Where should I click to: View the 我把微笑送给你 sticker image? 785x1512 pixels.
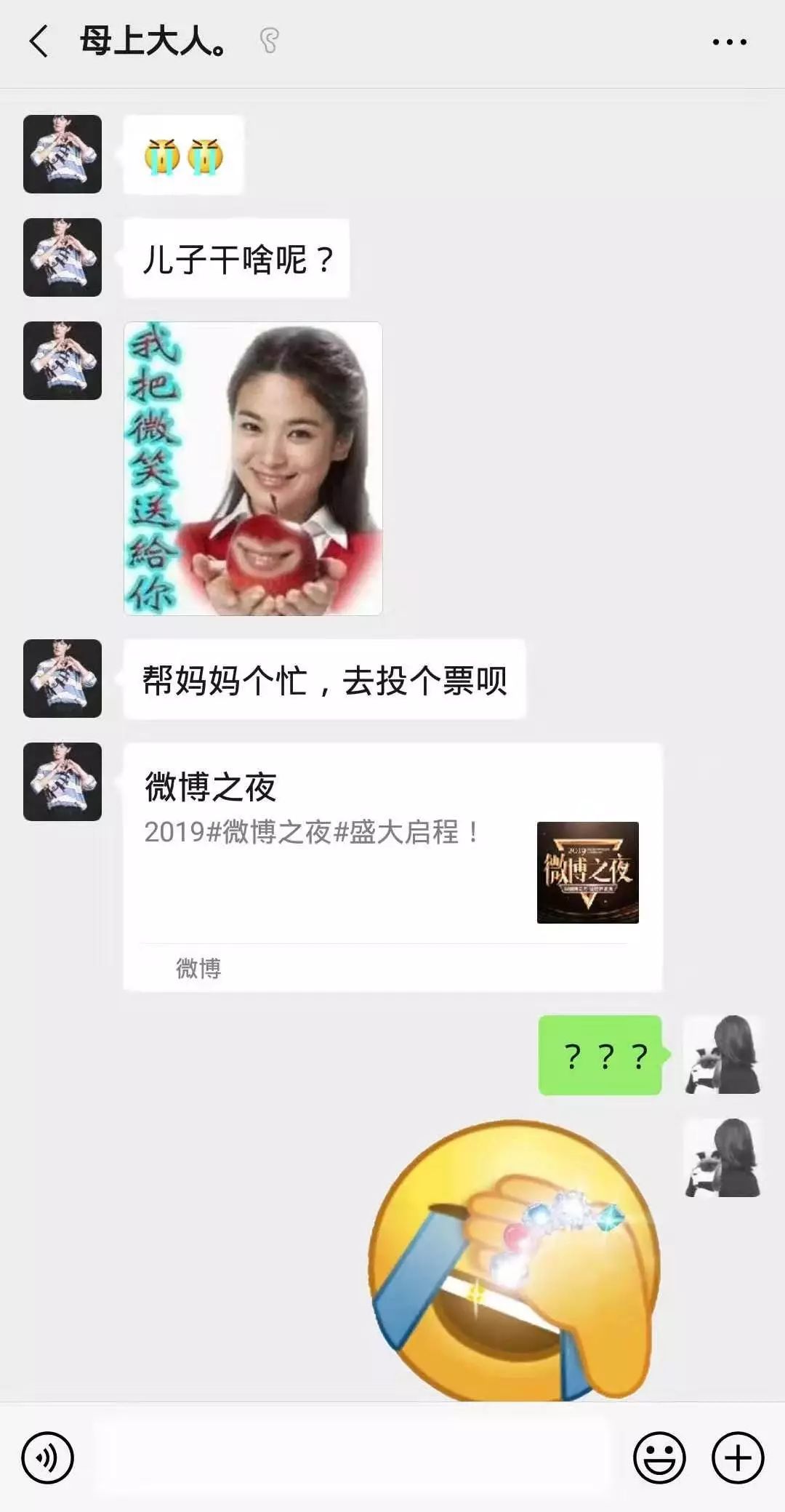[253, 468]
